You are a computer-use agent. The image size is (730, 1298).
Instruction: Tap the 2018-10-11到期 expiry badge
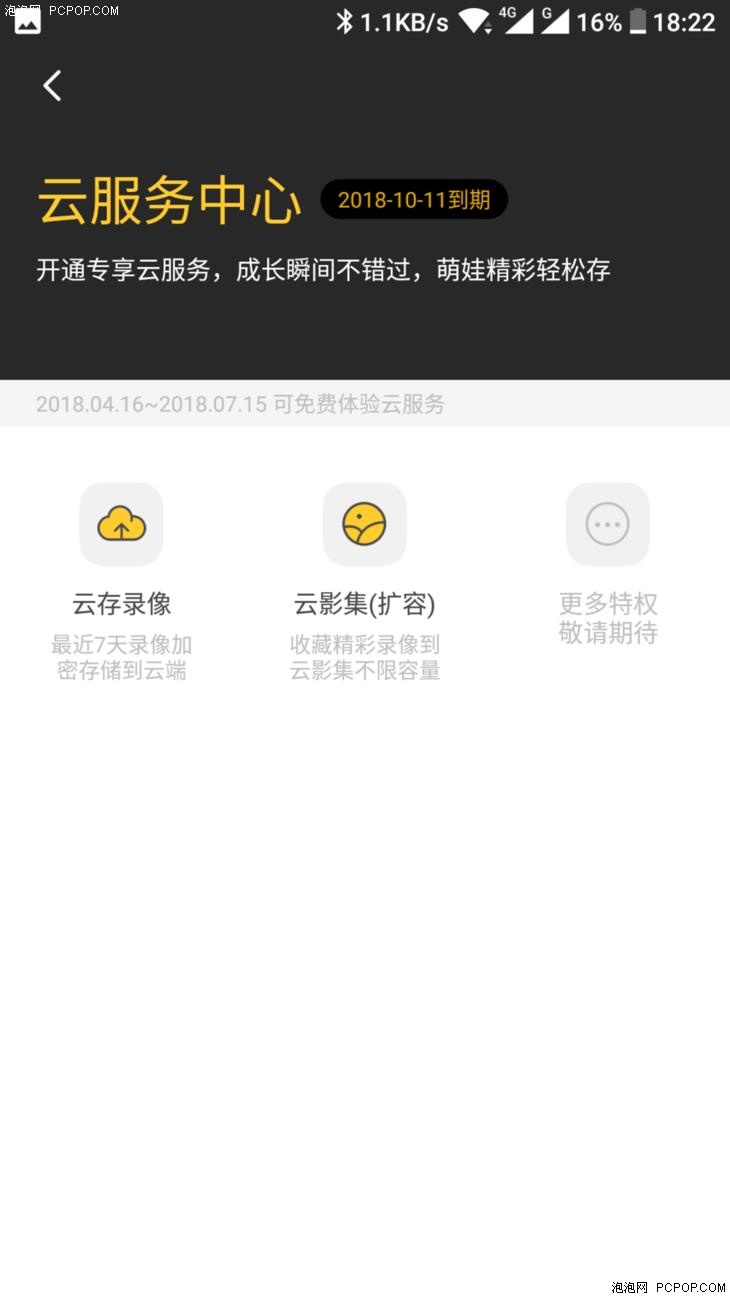[414, 200]
